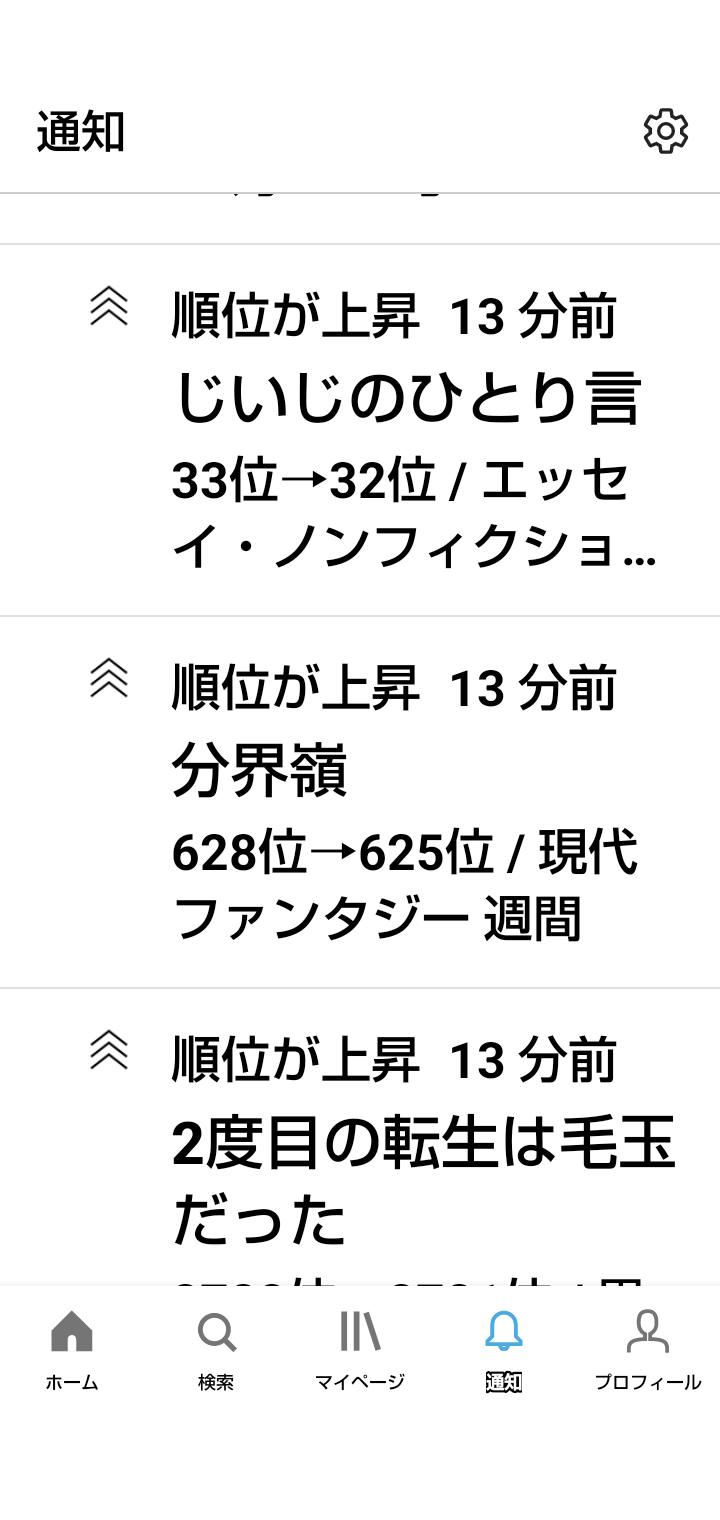Select the 通知 tab
Screen dimensions: 720x1520
click(x=504, y=1350)
